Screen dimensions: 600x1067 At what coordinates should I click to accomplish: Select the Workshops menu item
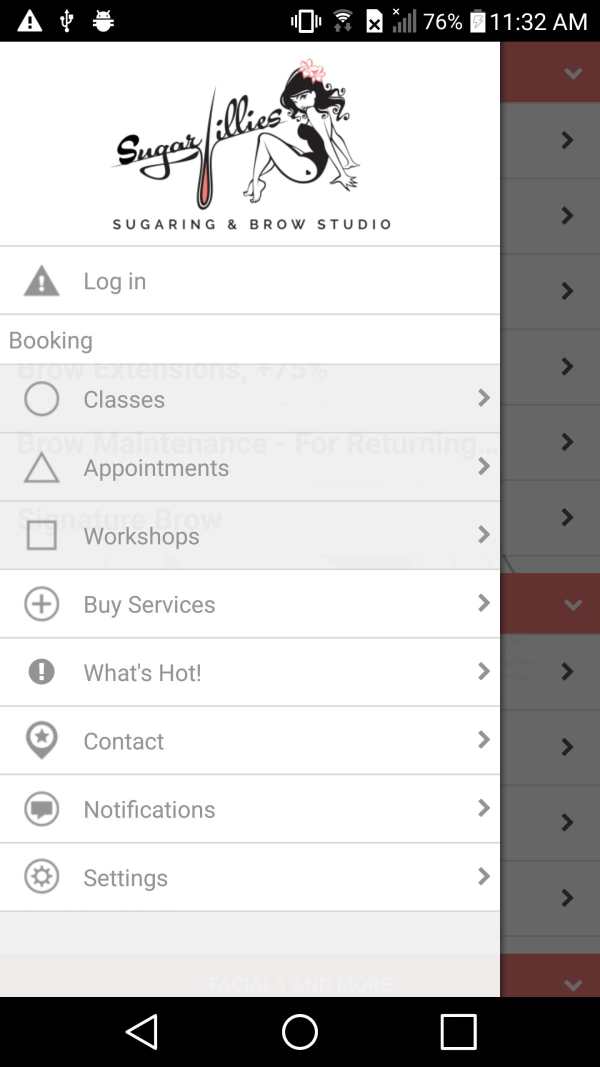click(x=250, y=536)
